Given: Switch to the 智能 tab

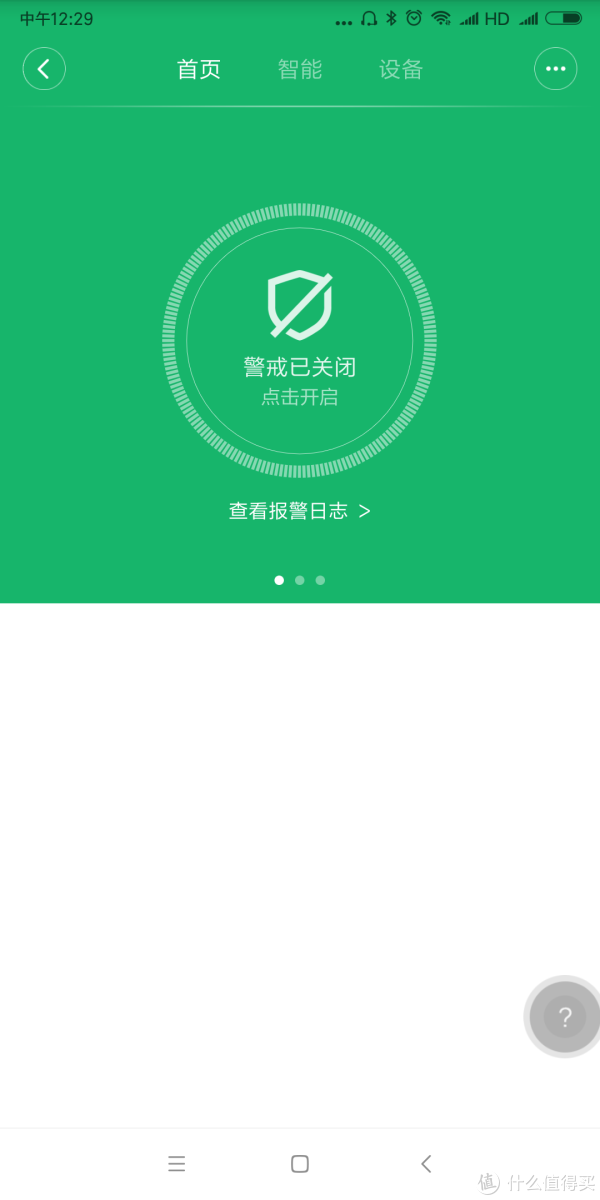Looking at the screenshot, I should click(300, 69).
